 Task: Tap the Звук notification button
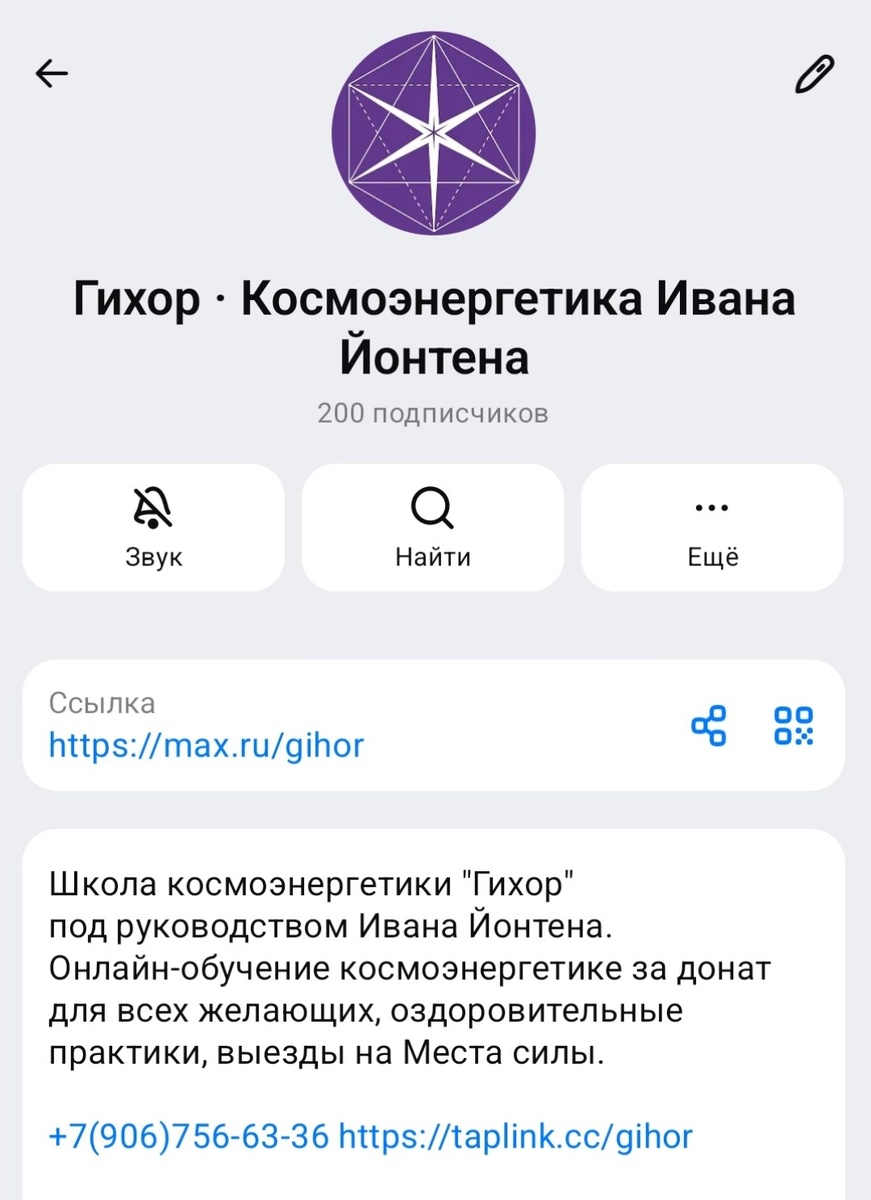[x=154, y=527]
